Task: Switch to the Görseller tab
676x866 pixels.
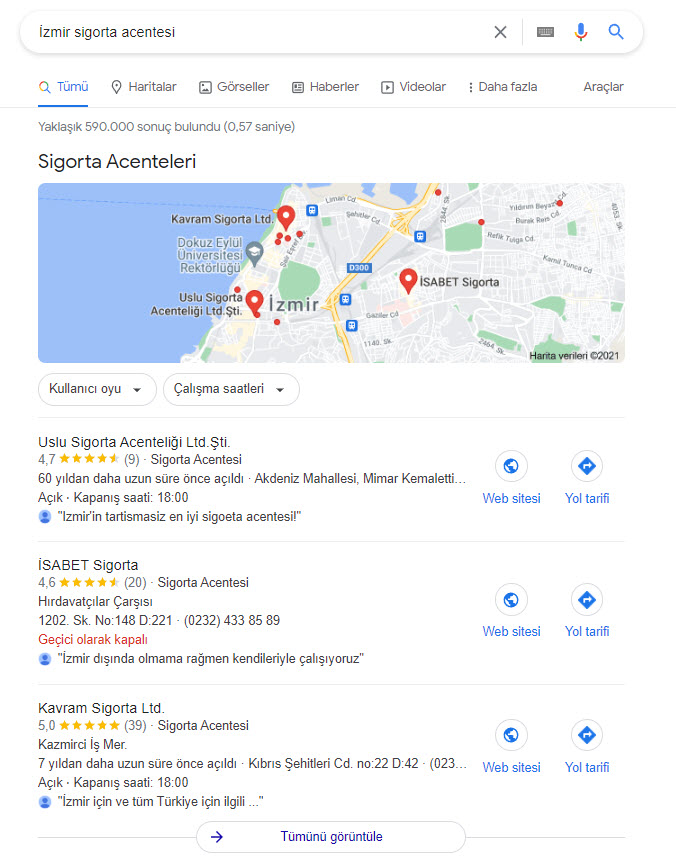Action: pos(234,87)
